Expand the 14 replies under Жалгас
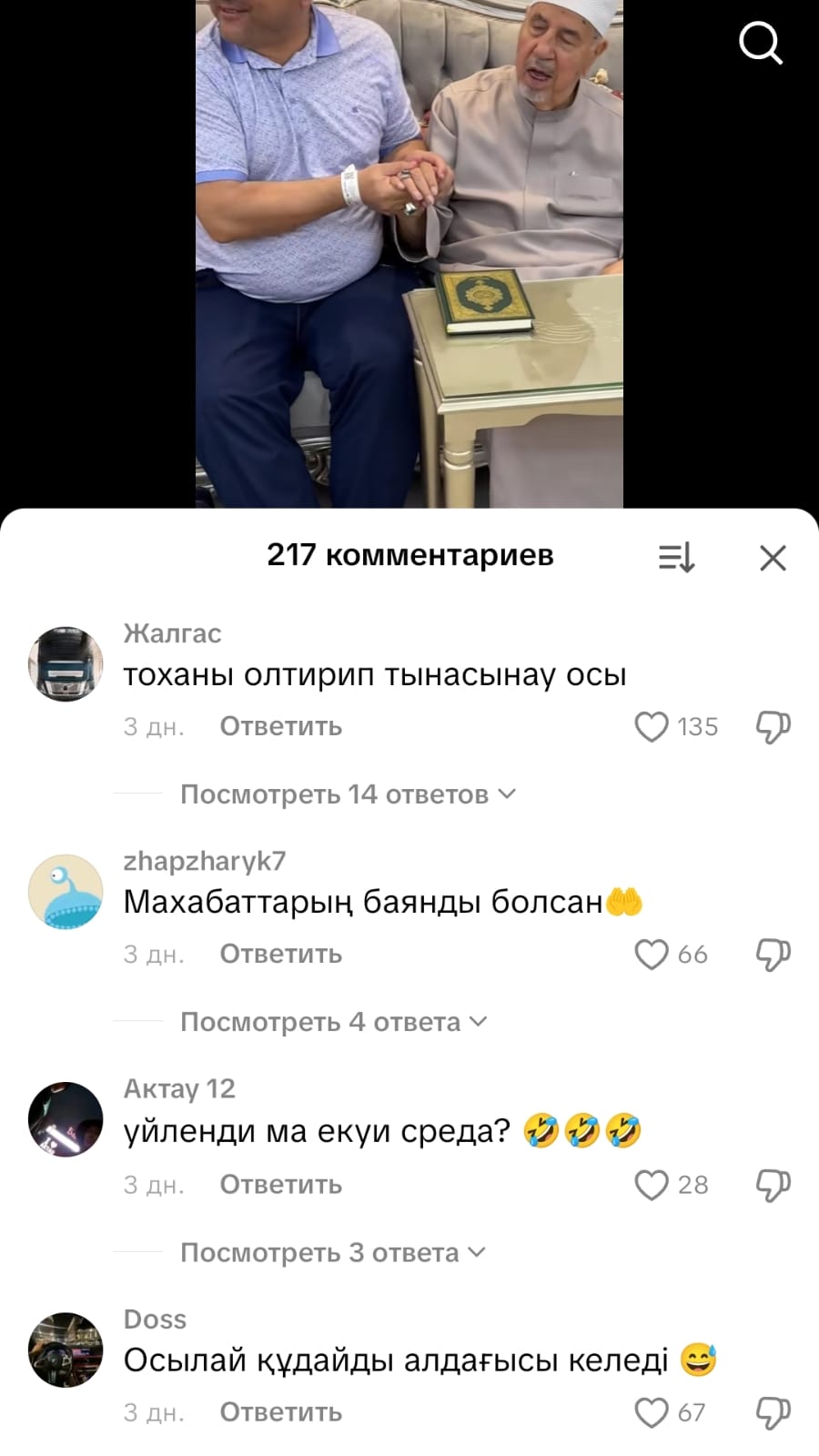Viewport: 819px width, 1456px height. (x=348, y=794)
